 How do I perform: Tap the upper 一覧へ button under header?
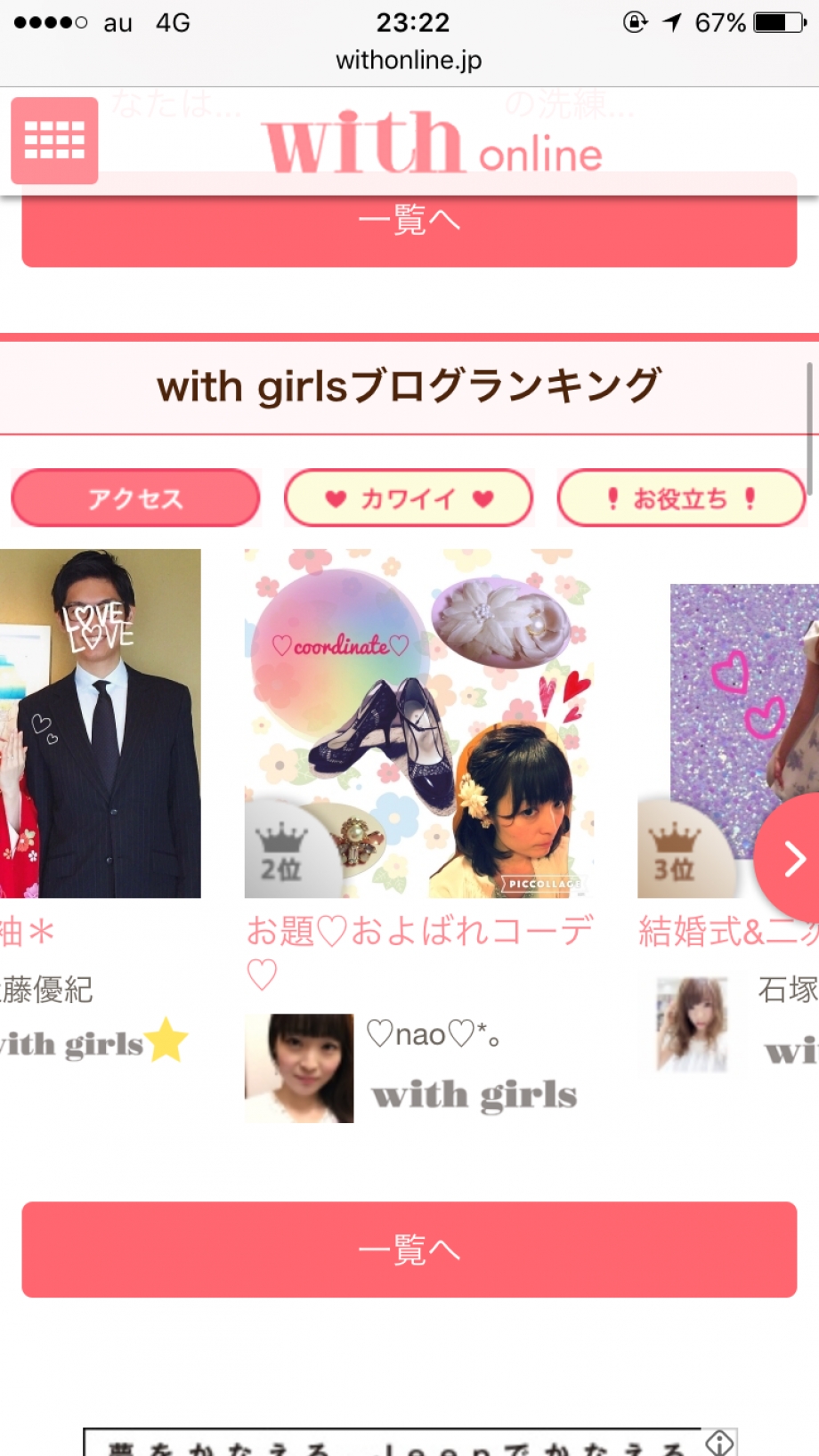(409, 230)
